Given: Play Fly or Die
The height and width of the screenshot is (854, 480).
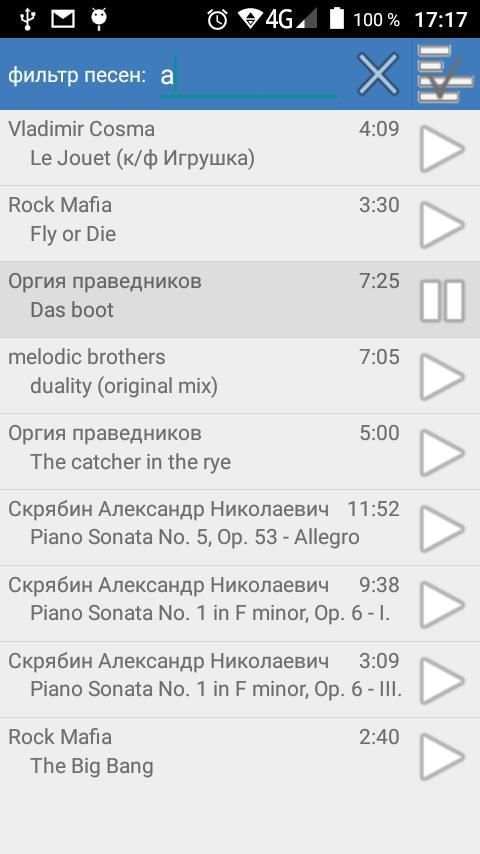Looking at the screenshot, I should tap(442, 225).
